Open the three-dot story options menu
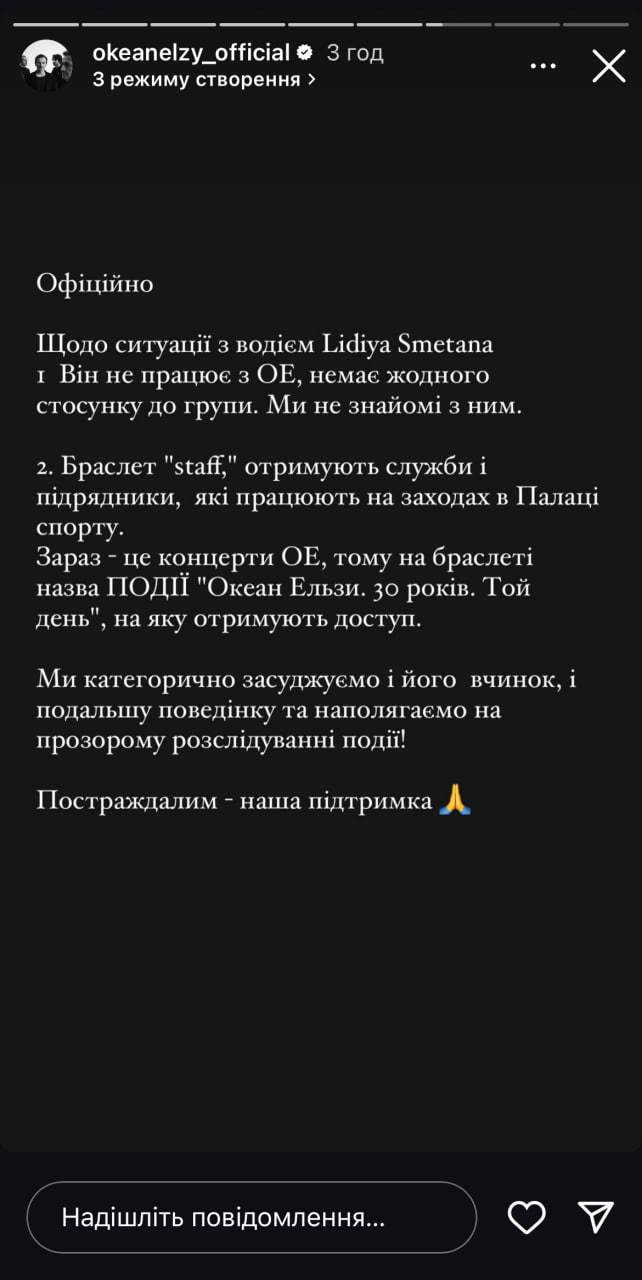Image resolution: width=642 pixels, height=1280 pixels. coord(543,66)
